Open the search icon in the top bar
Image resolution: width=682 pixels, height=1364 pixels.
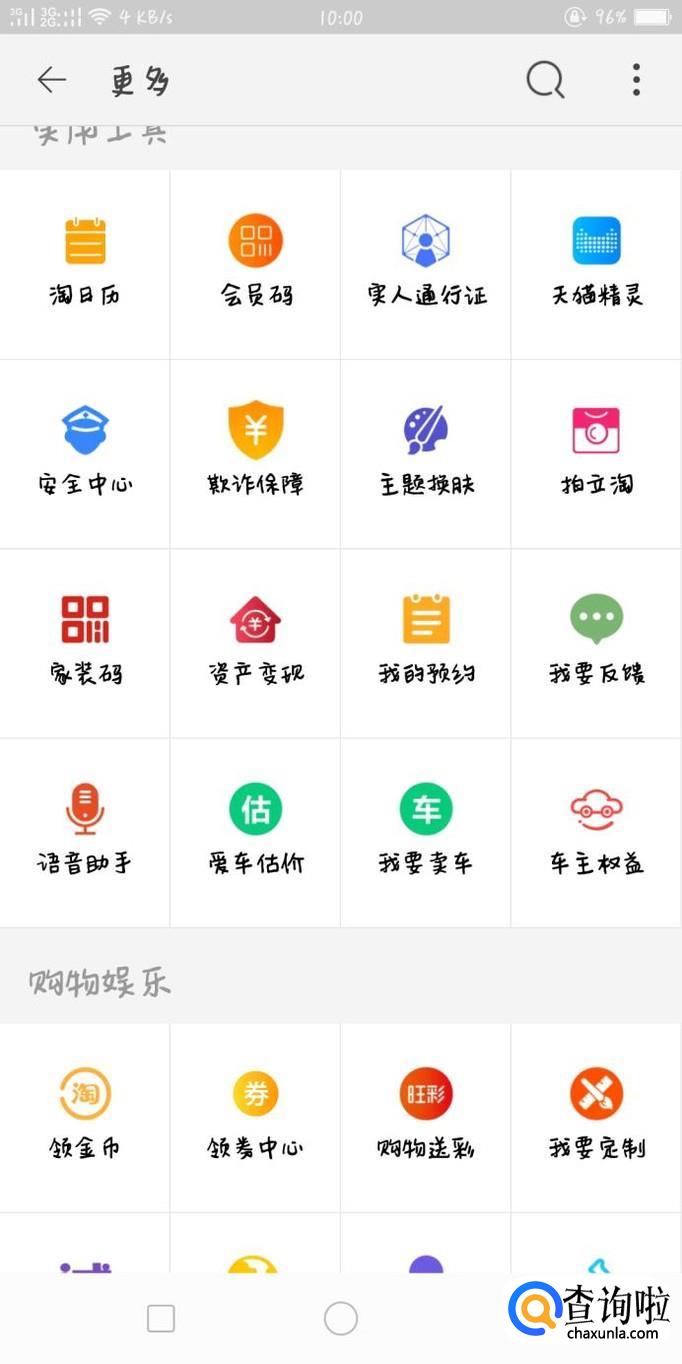545,80
